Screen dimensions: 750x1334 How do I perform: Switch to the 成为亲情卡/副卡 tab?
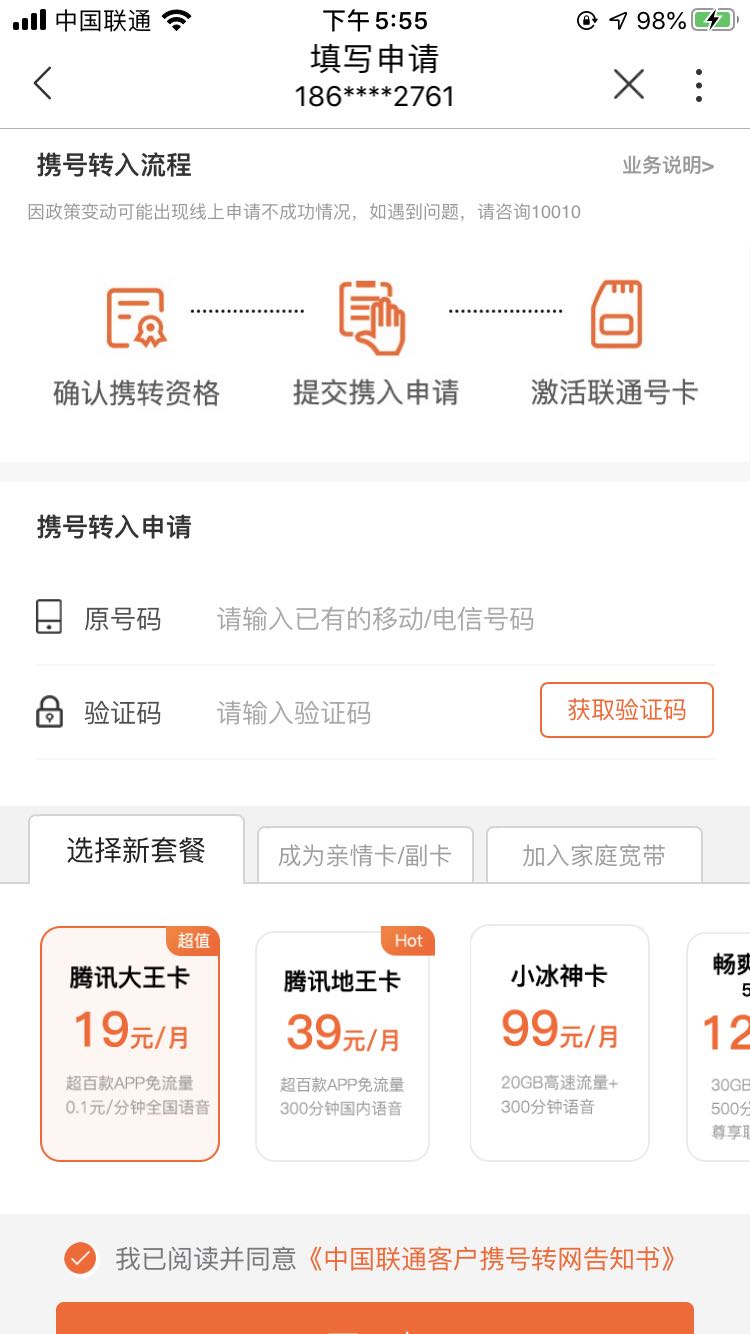365,856
